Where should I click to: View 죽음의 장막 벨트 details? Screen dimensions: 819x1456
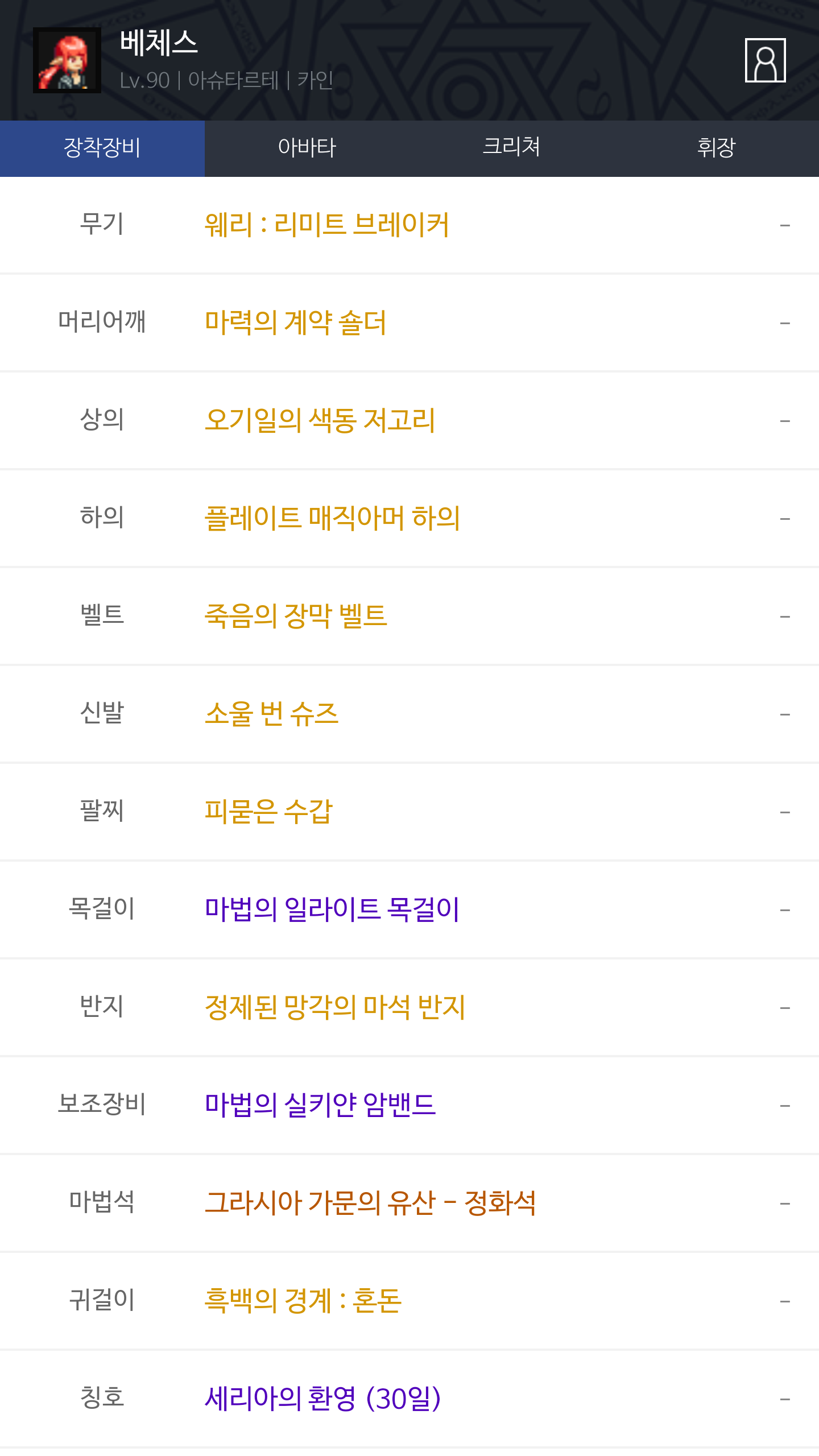point(296,616)
